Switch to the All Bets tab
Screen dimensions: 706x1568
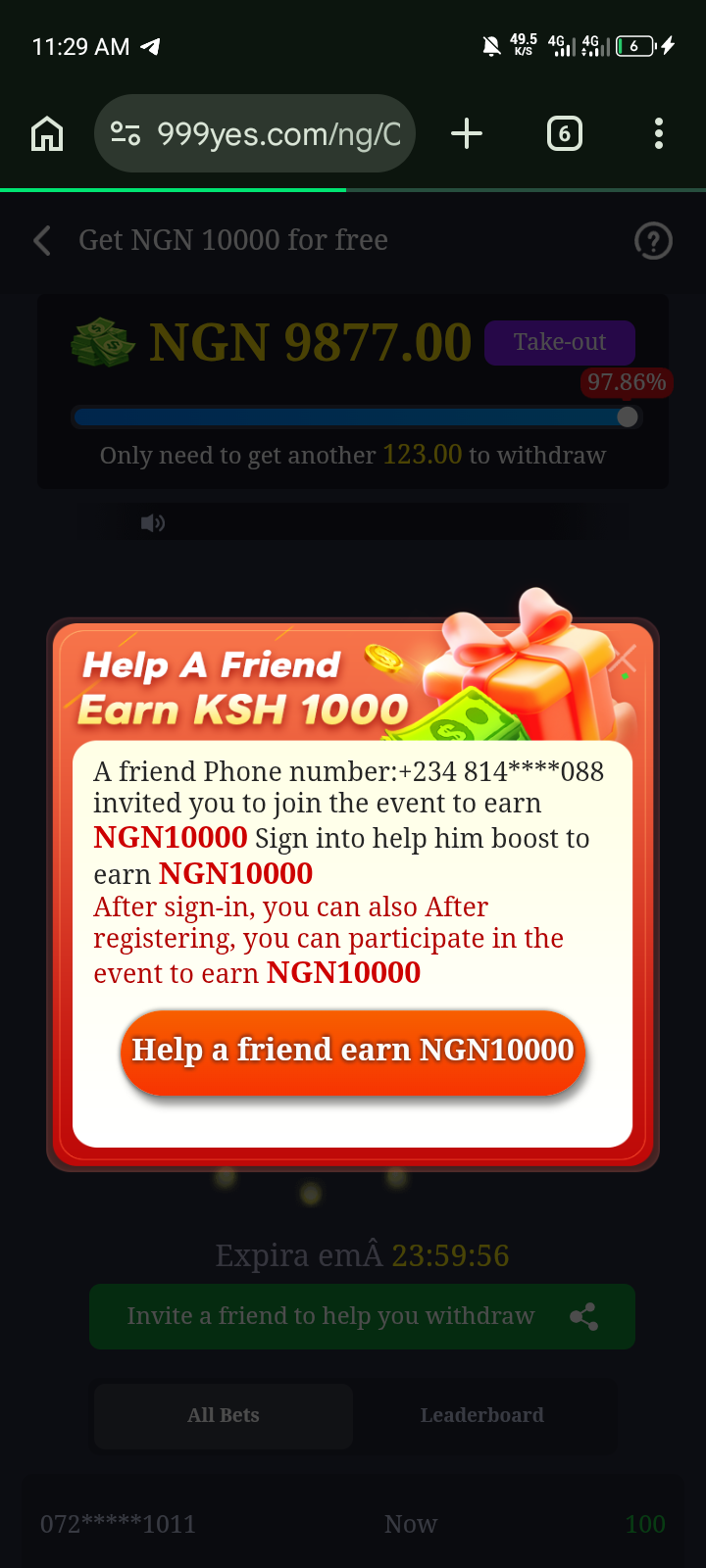224,1415
